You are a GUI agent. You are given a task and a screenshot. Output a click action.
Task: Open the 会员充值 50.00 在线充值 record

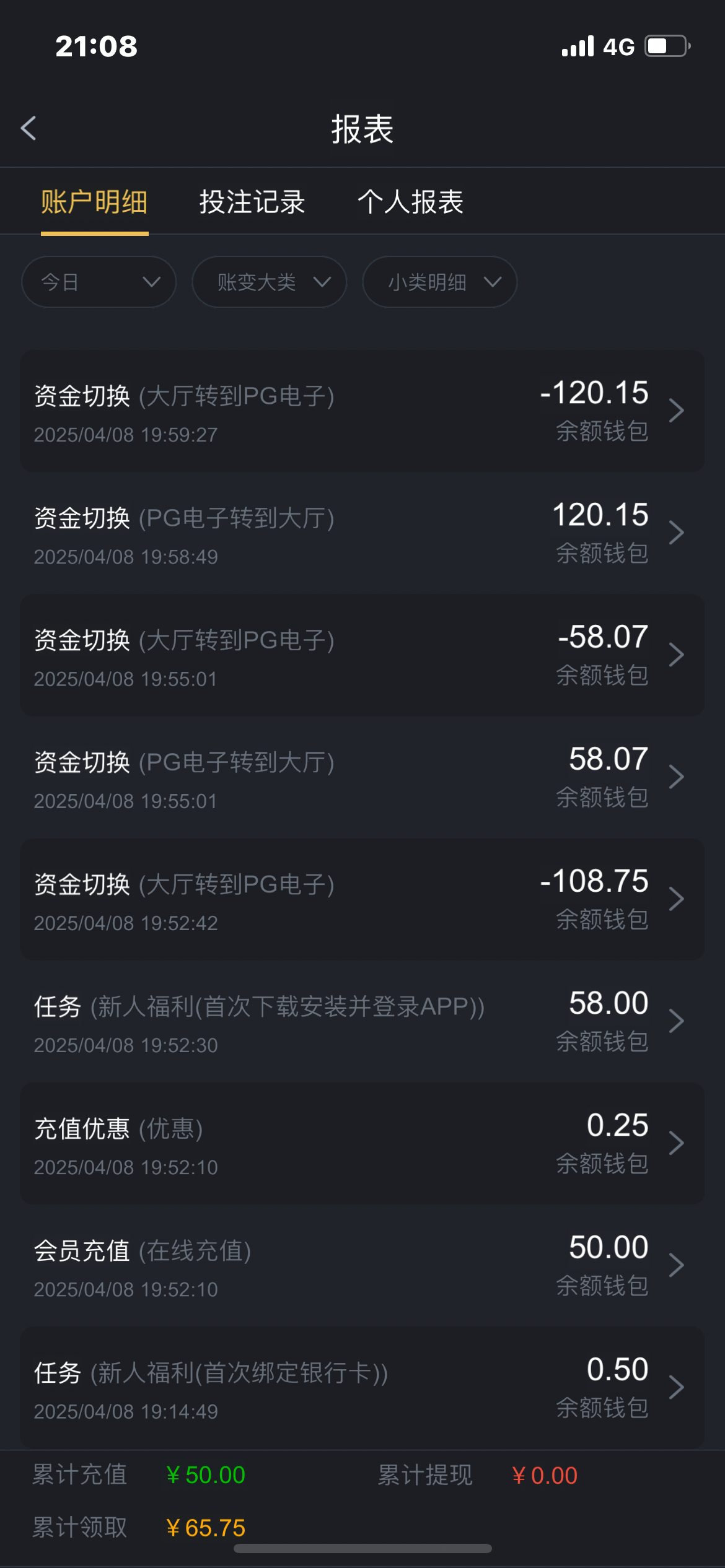click(362, 1265)
